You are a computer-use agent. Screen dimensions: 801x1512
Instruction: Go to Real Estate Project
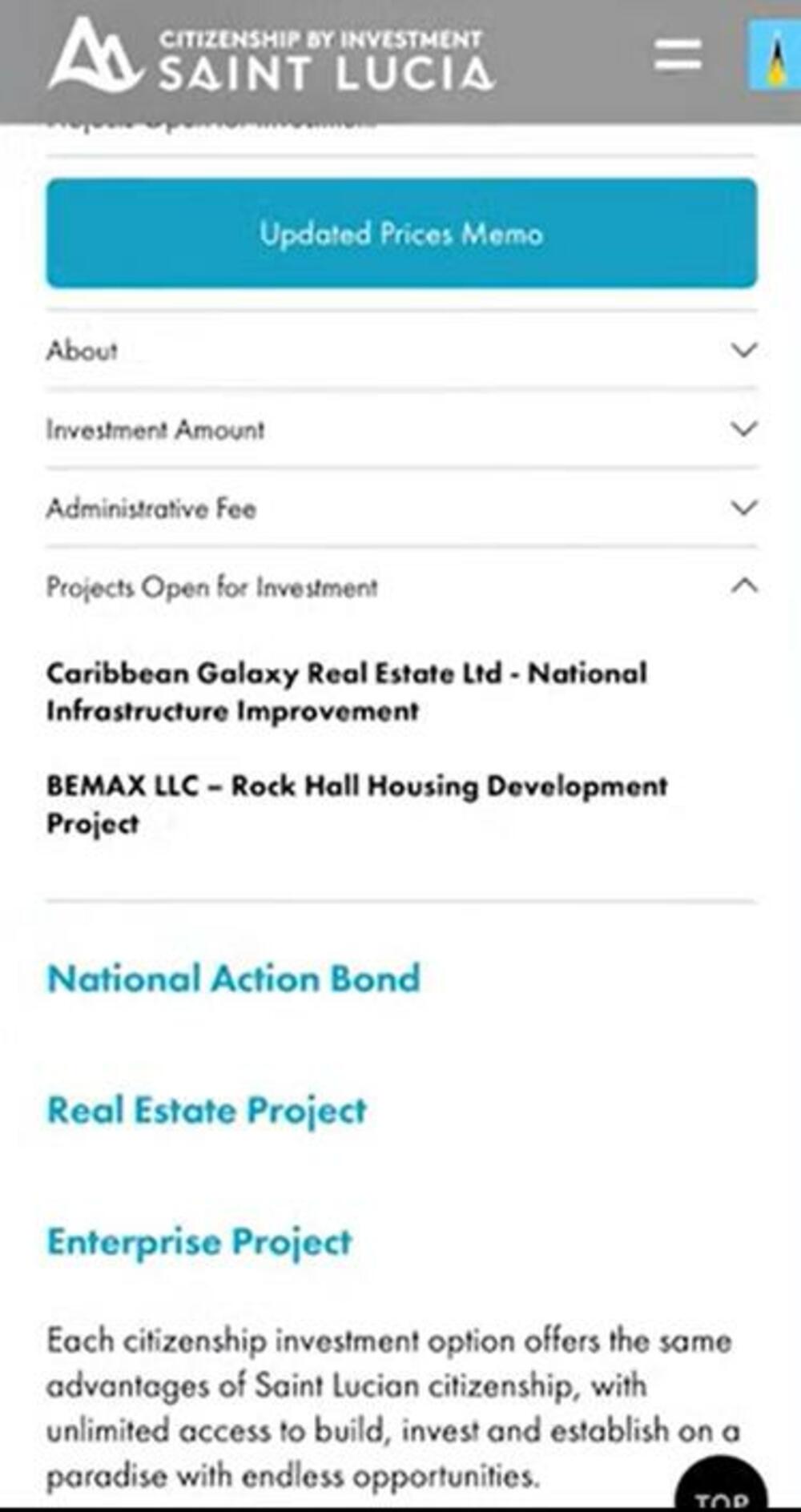207,1111
